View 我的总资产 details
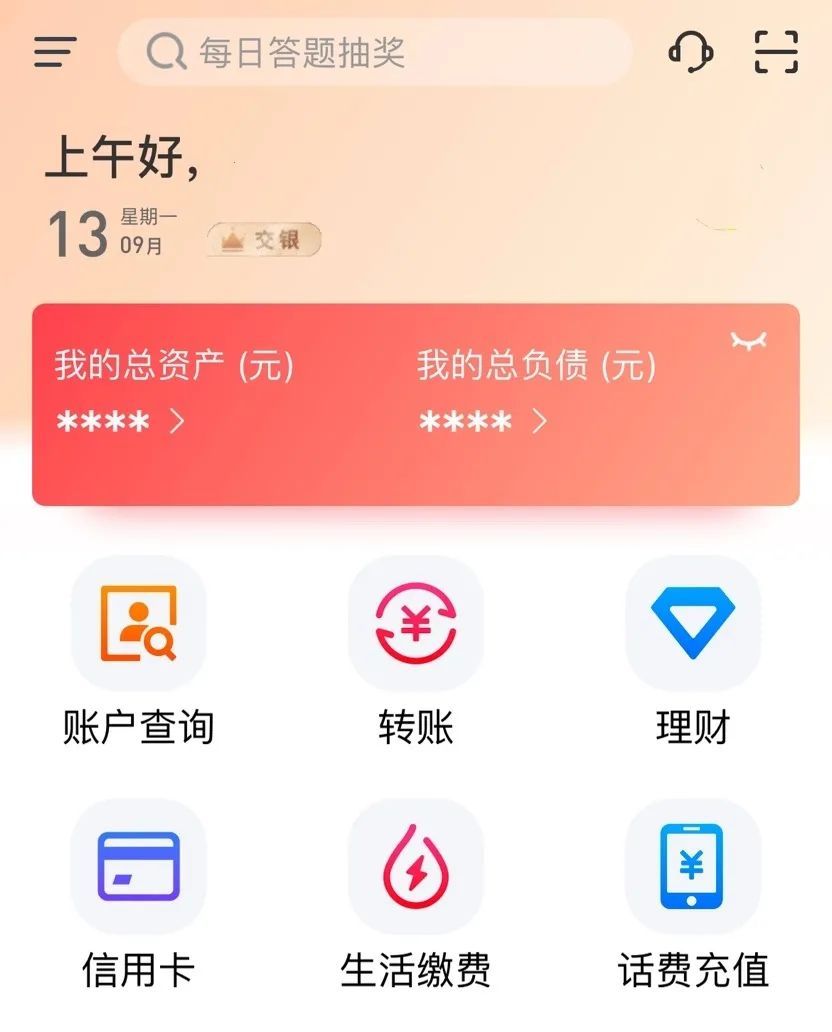 click(120, 421)
